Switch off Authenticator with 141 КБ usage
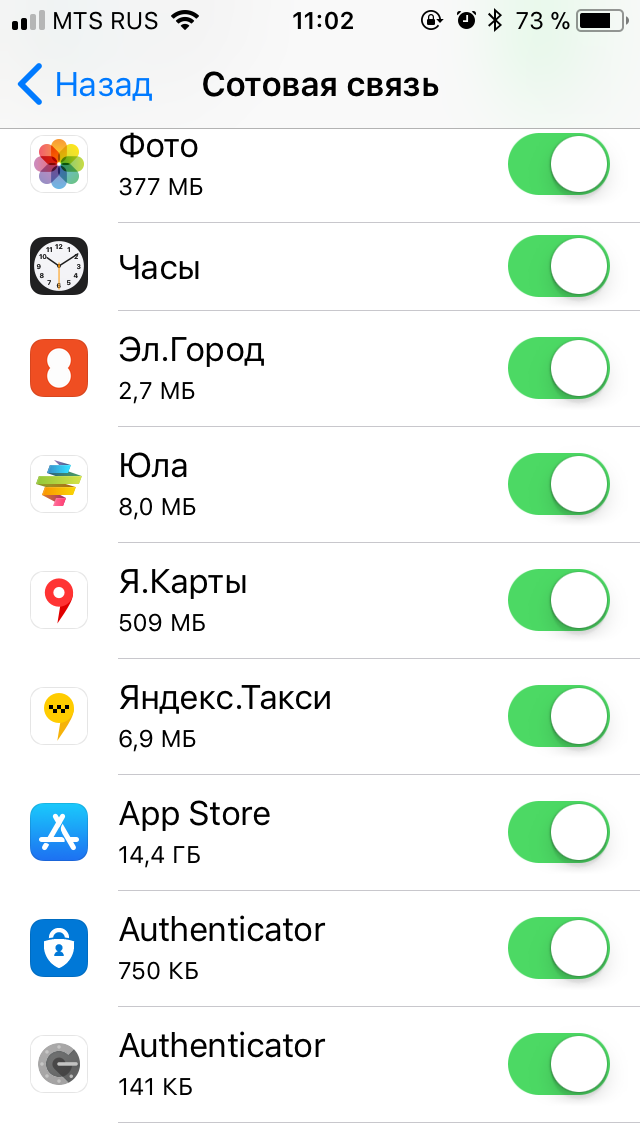640x1136 pixels. pyautogui.click(x=558, y=1064)
